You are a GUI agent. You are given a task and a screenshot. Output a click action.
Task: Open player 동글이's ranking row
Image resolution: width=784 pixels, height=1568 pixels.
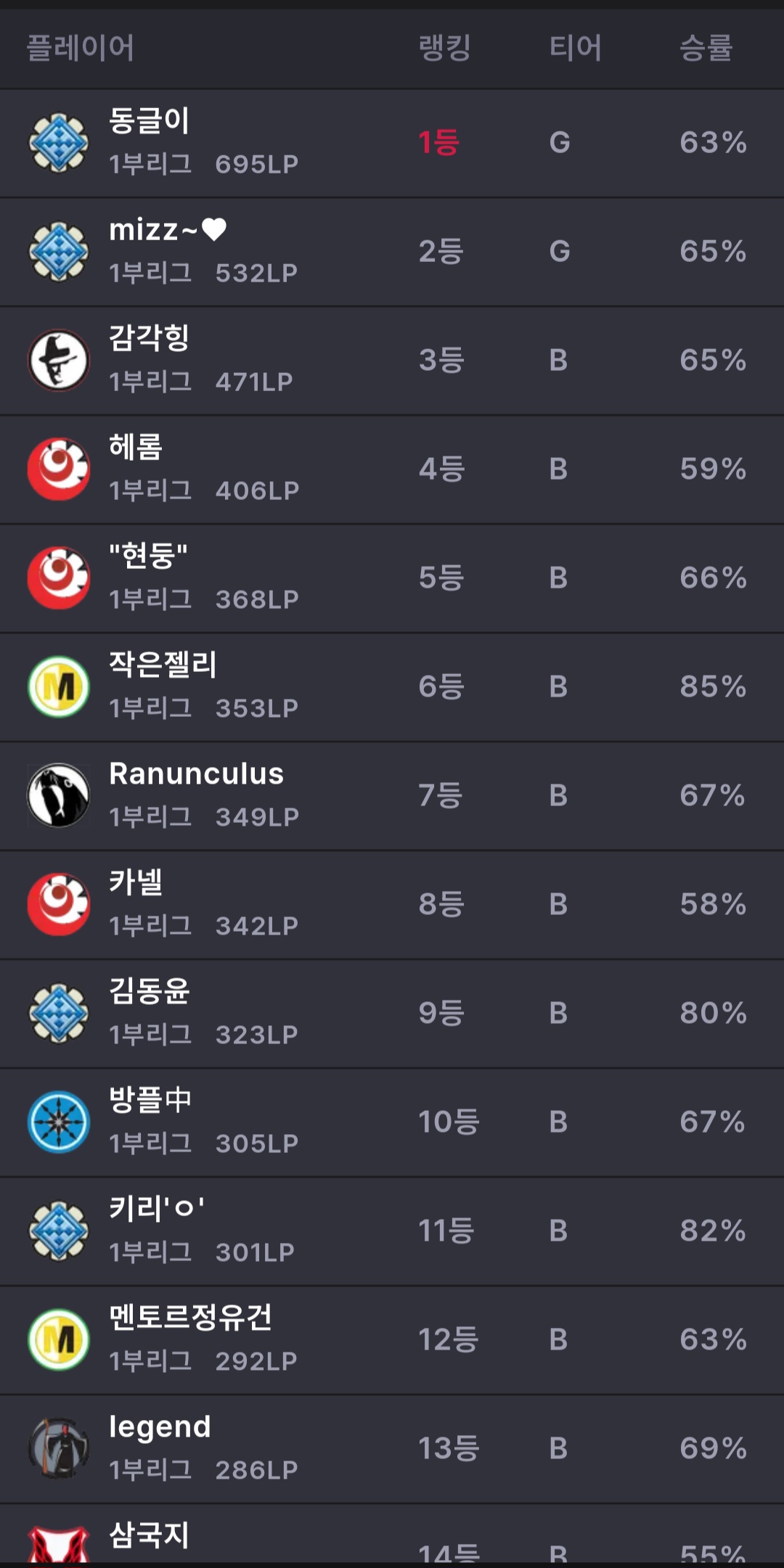tap(392, 143)
